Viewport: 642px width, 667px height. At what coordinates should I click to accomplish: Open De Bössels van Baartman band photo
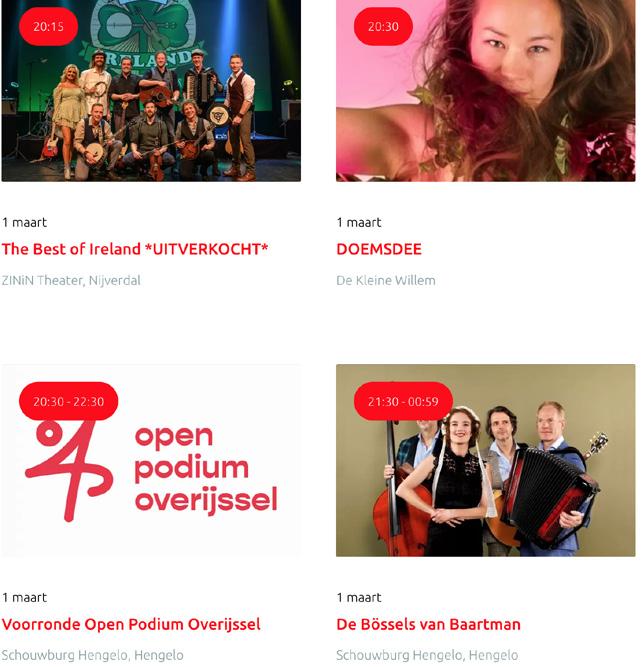486,470
